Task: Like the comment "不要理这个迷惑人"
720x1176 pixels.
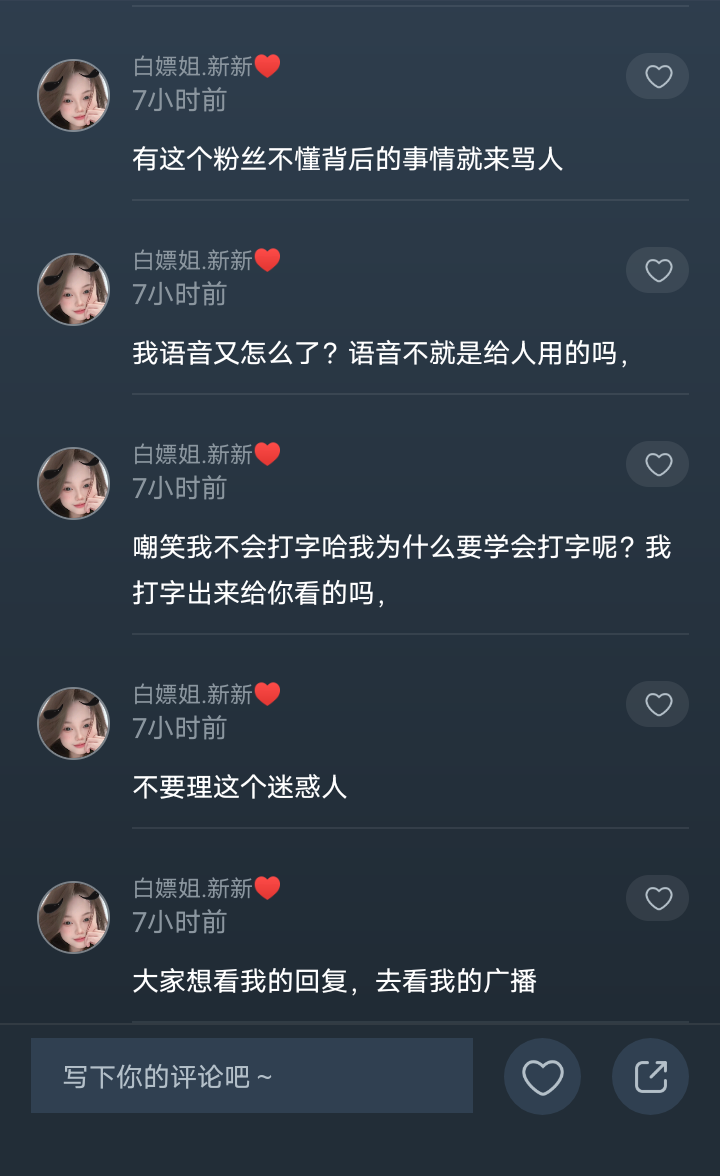Action: tap(657, 704)
